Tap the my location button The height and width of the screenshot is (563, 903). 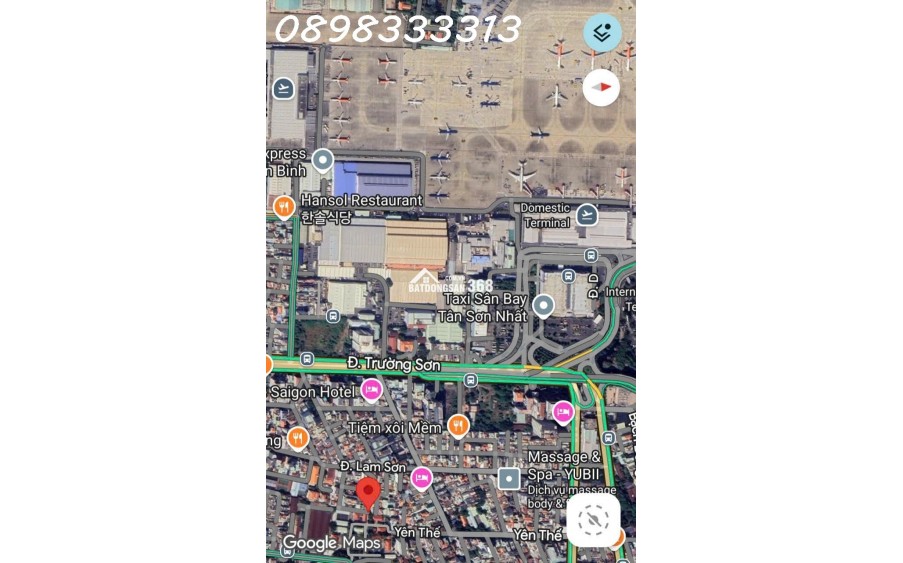593,520
